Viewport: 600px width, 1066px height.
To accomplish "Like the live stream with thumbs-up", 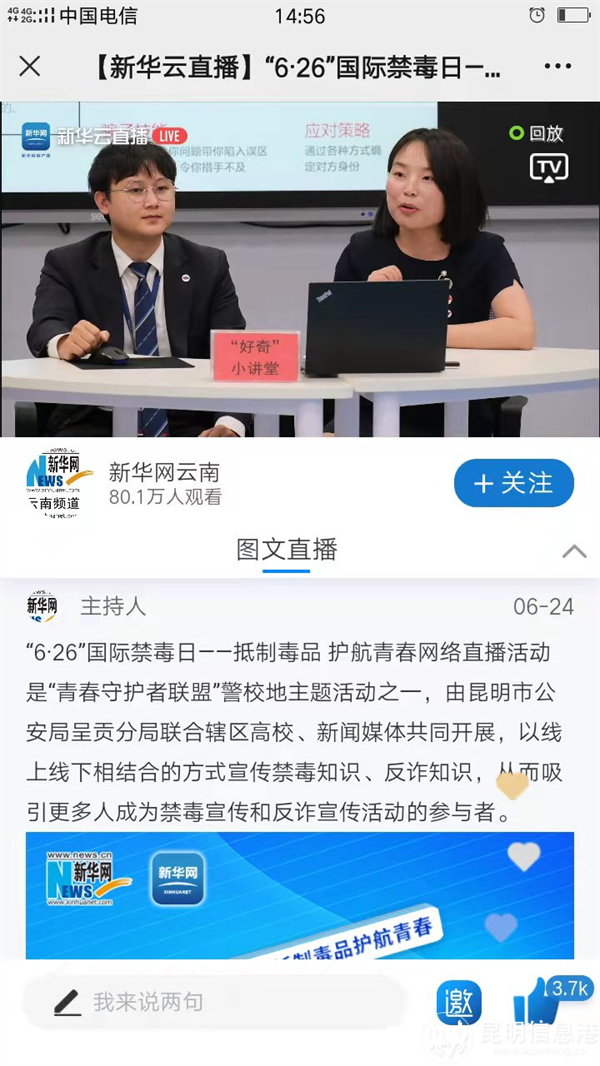I will (537, 1003).
